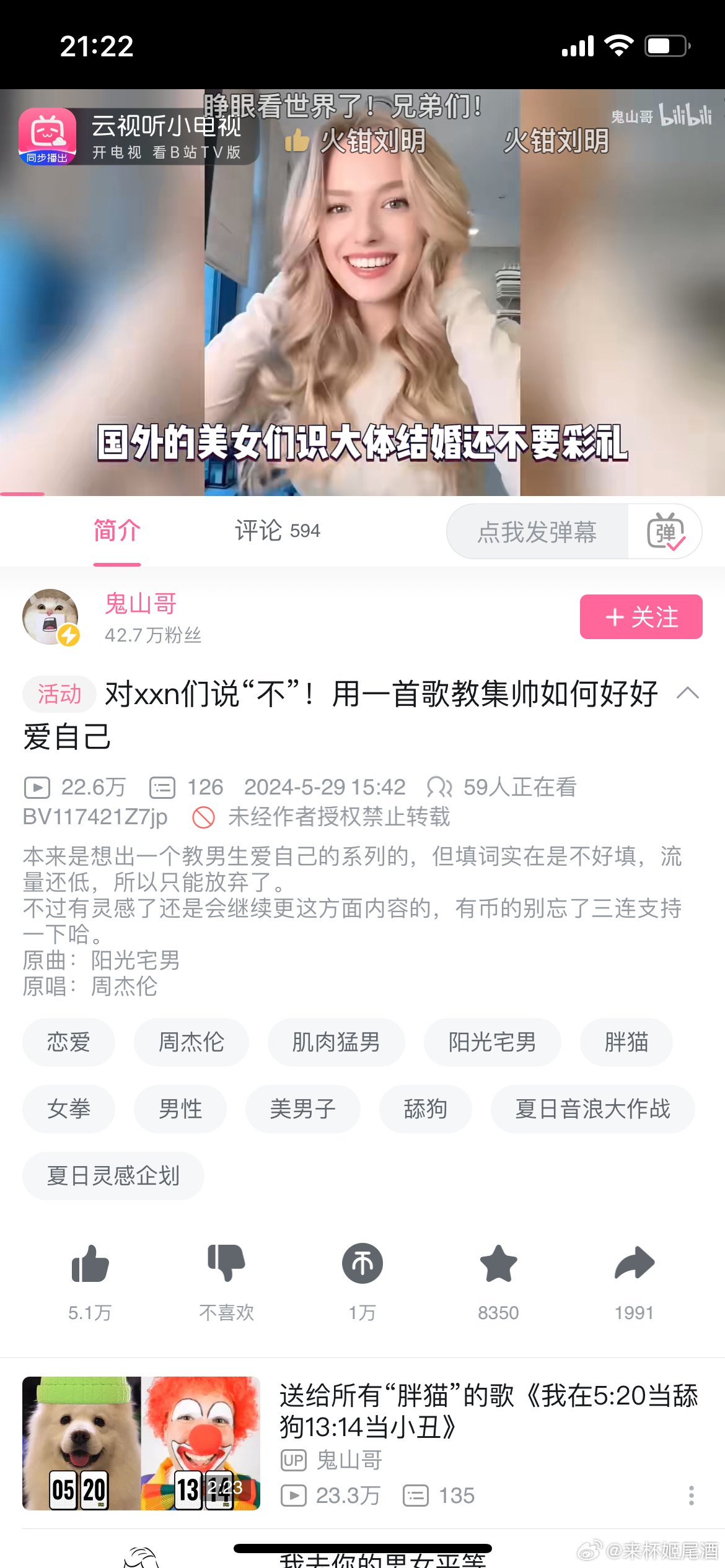This screenshot has width=725, height=1568.
Task: Mark the video as 不喜欢
Action: tap(226, 1264)
